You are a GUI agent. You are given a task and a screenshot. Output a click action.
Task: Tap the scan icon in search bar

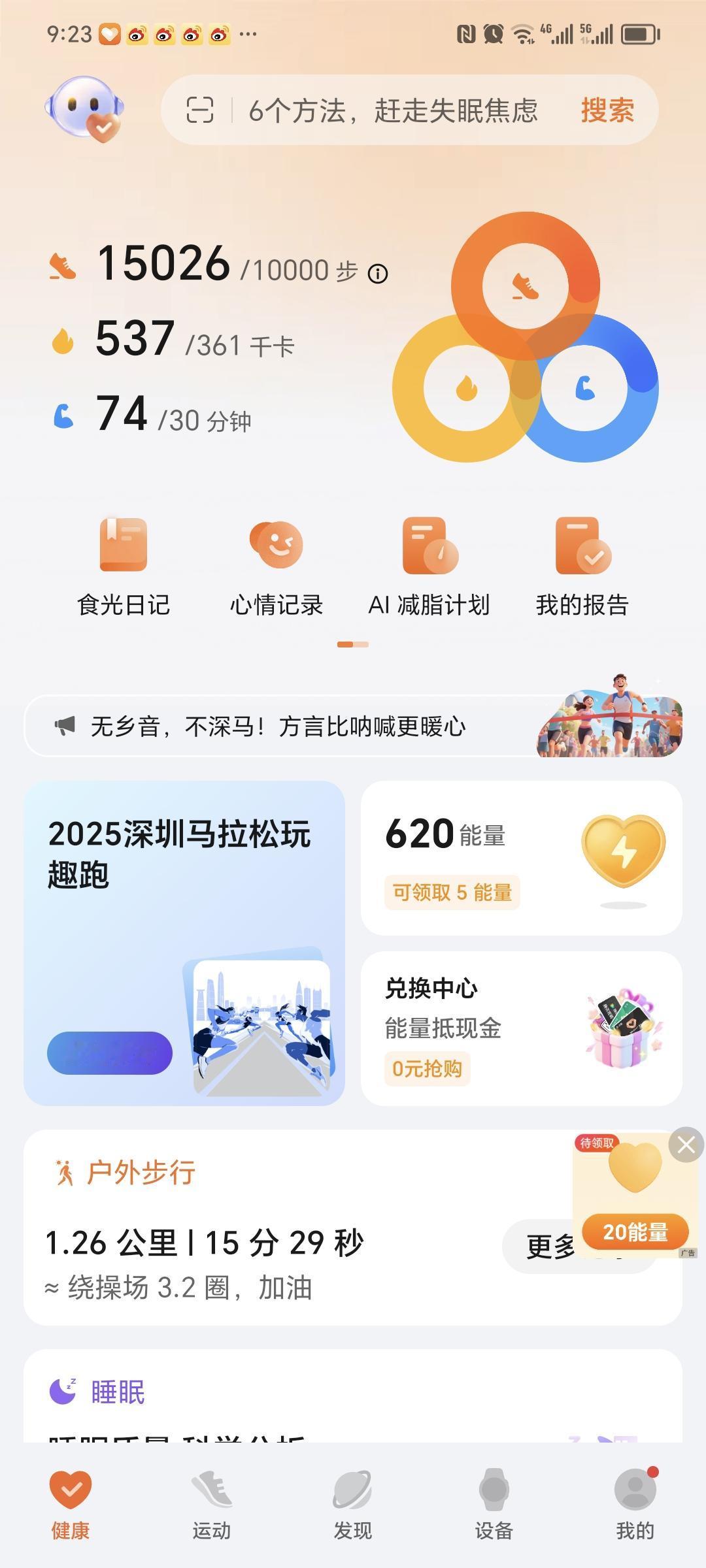(x=199, y=110)
